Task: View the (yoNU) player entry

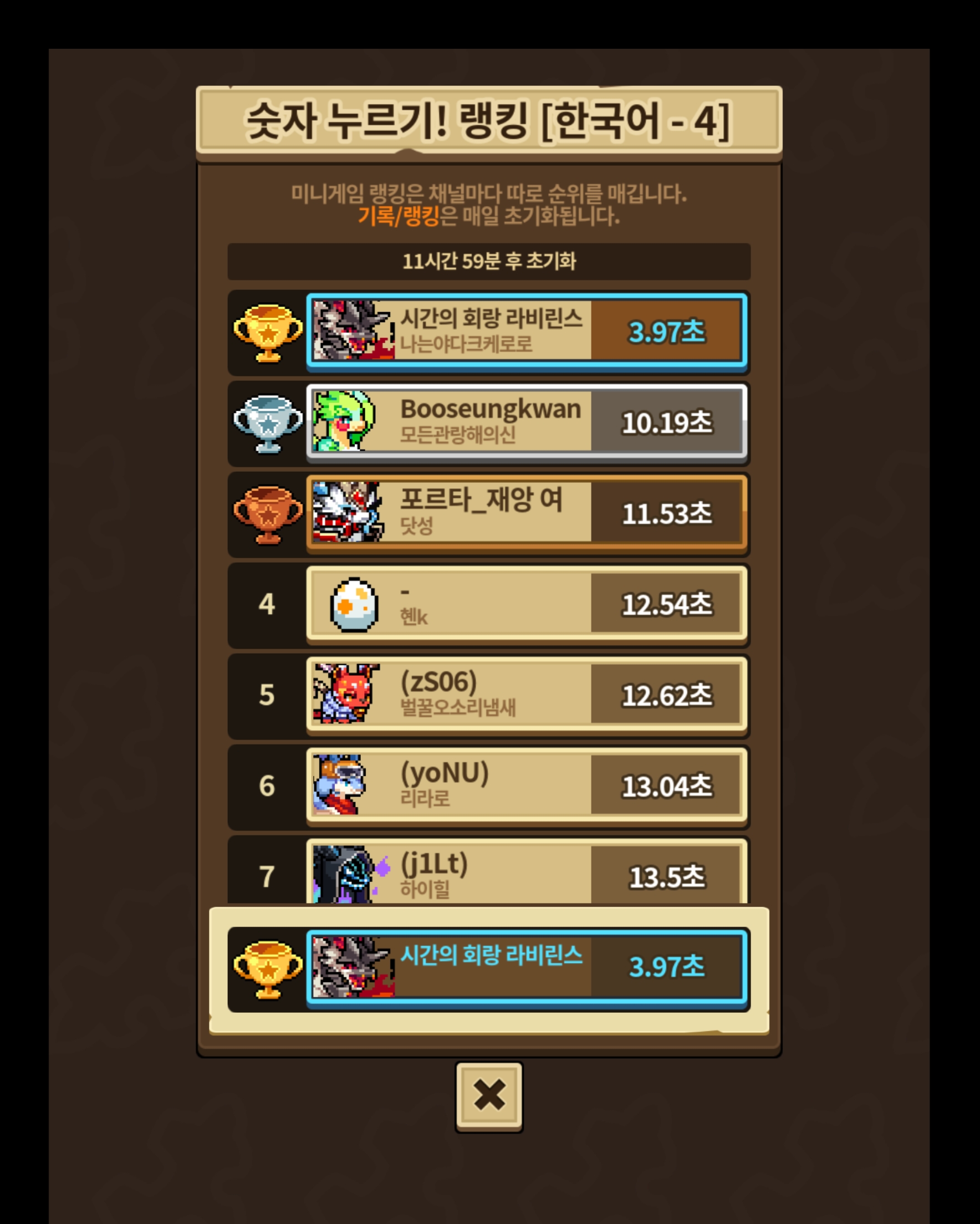Action: (526, 784)
